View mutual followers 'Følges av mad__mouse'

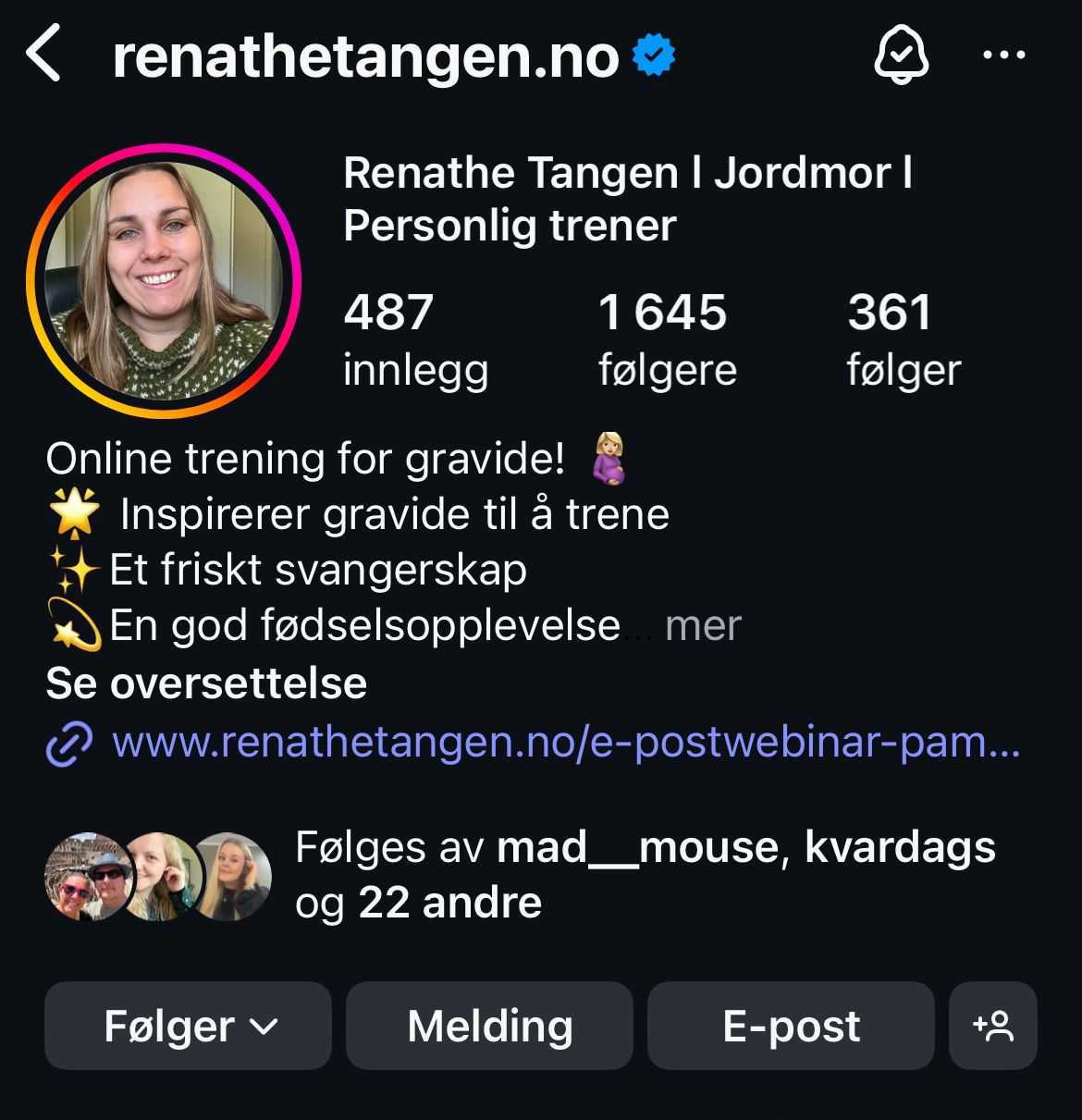point(521,875)
